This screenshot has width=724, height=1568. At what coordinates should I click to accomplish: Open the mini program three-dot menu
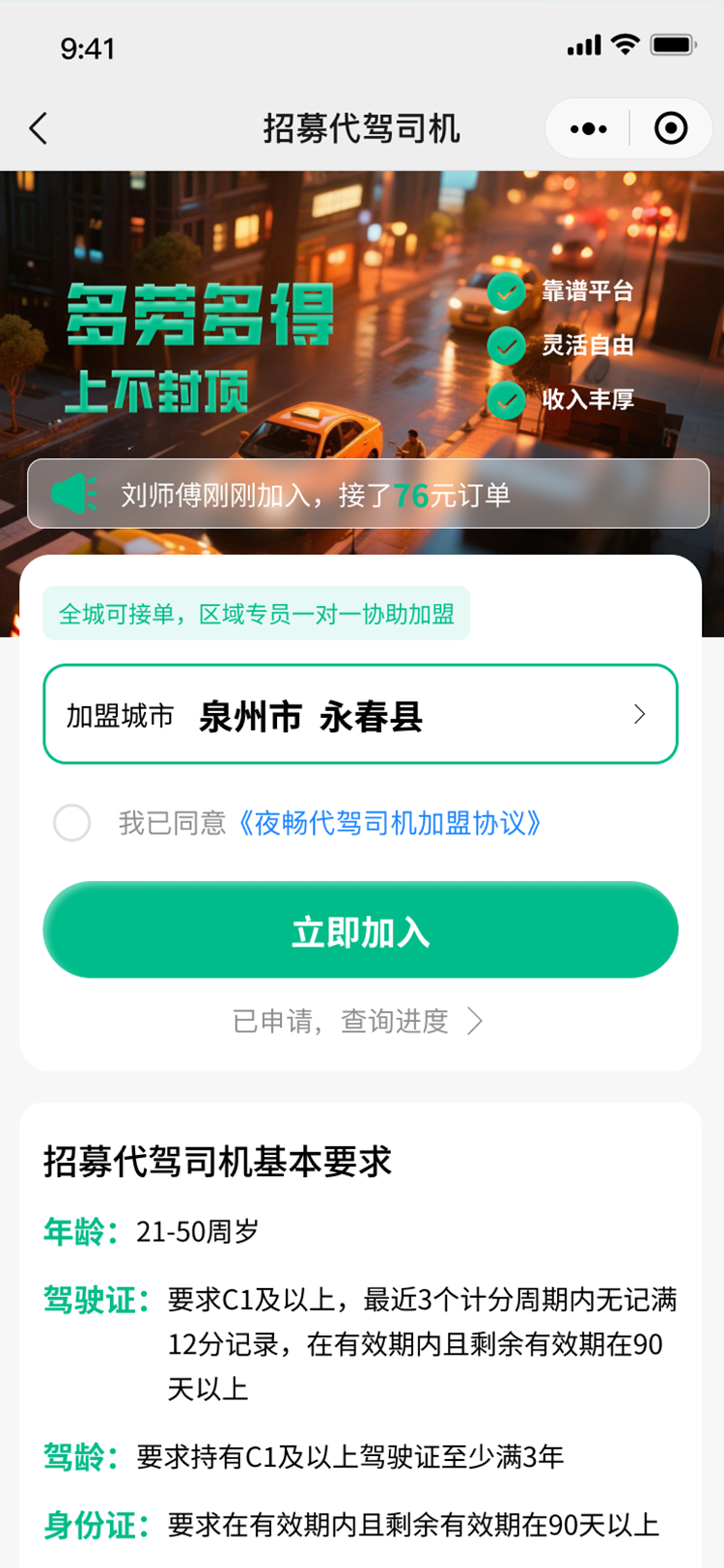coord(588,128)
